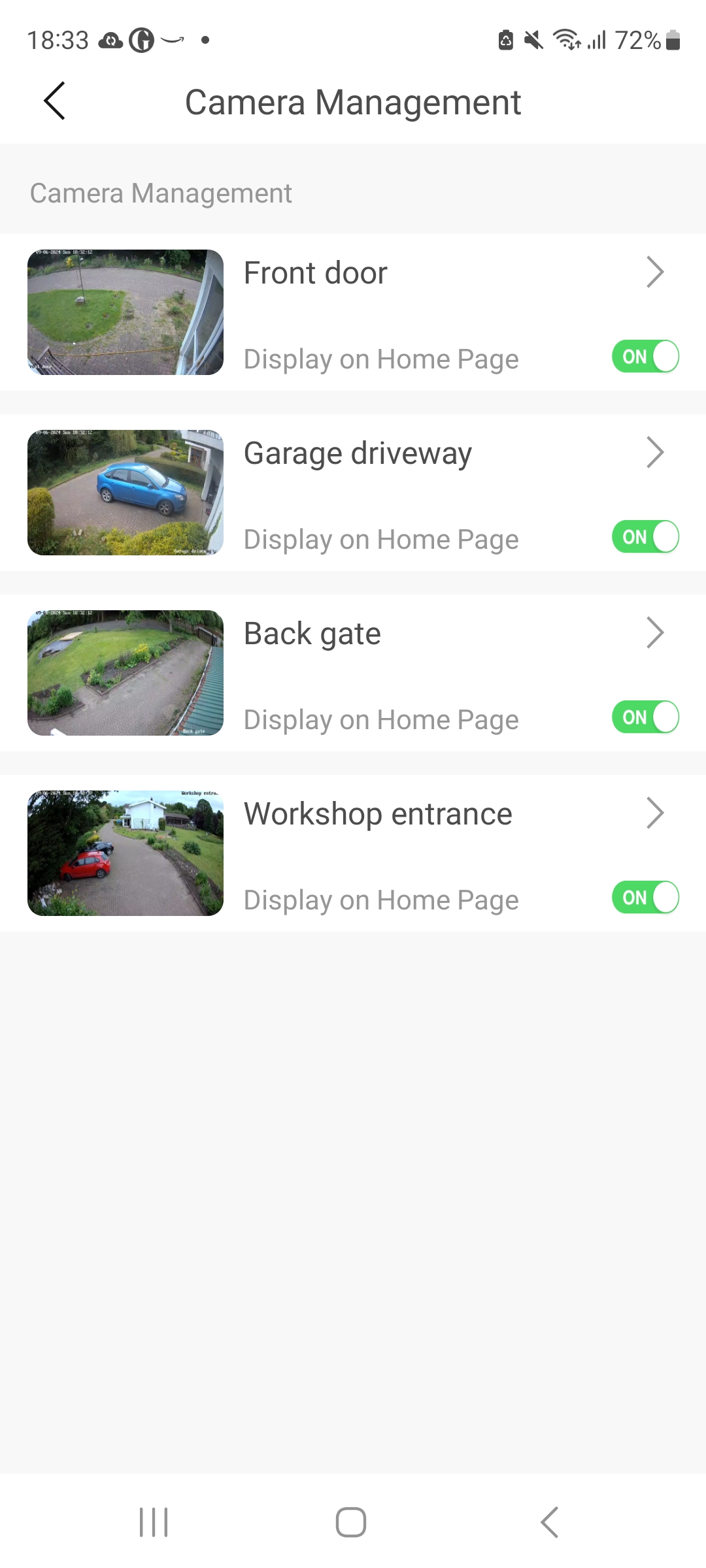706x1568 pixels.
Task: Tap the Front door camera thumbnail
Action: pyautogui.click(x=126, y=312)
